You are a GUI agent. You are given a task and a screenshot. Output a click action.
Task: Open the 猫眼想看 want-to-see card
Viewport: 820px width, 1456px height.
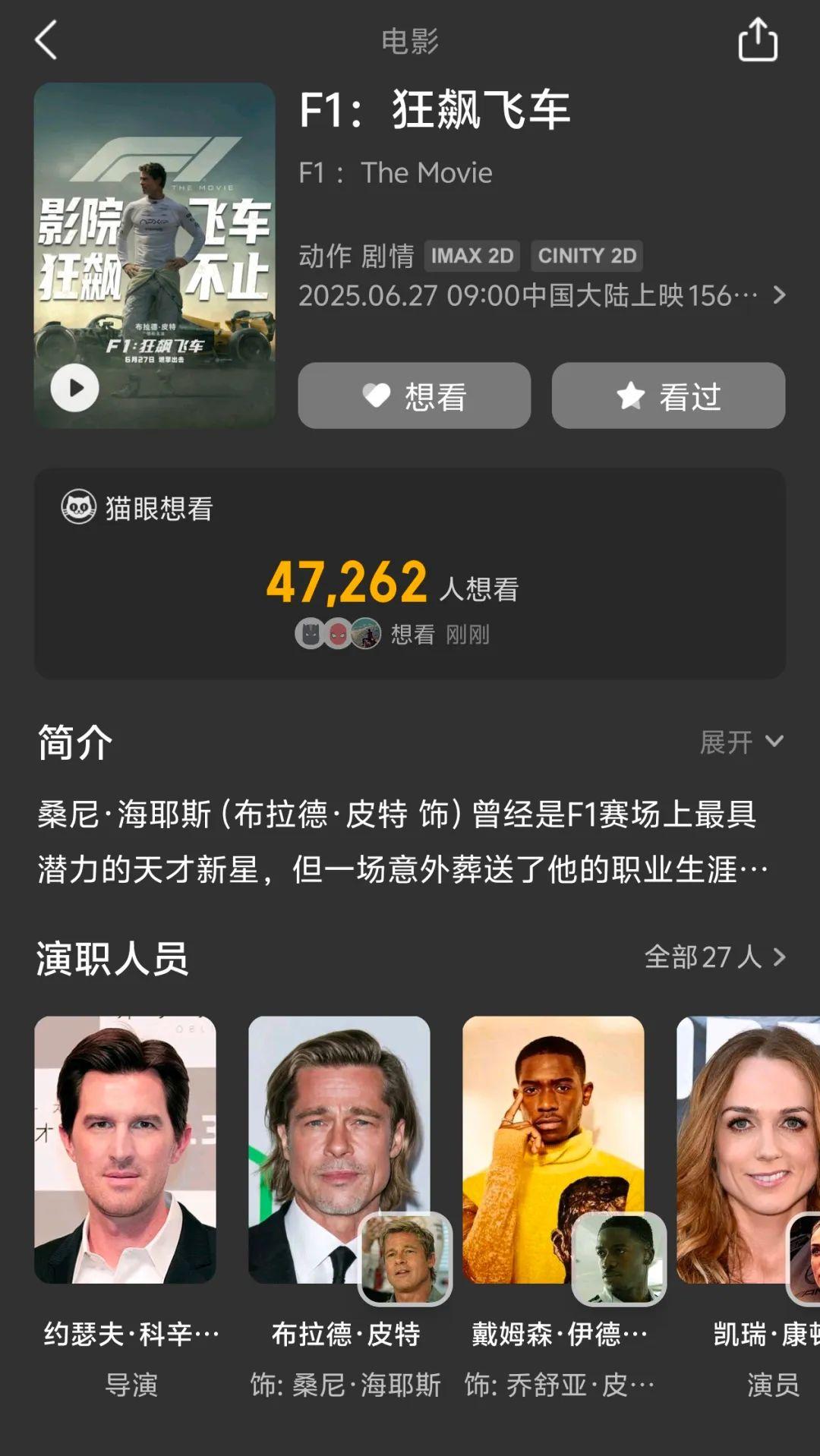(x=410, y=574)
